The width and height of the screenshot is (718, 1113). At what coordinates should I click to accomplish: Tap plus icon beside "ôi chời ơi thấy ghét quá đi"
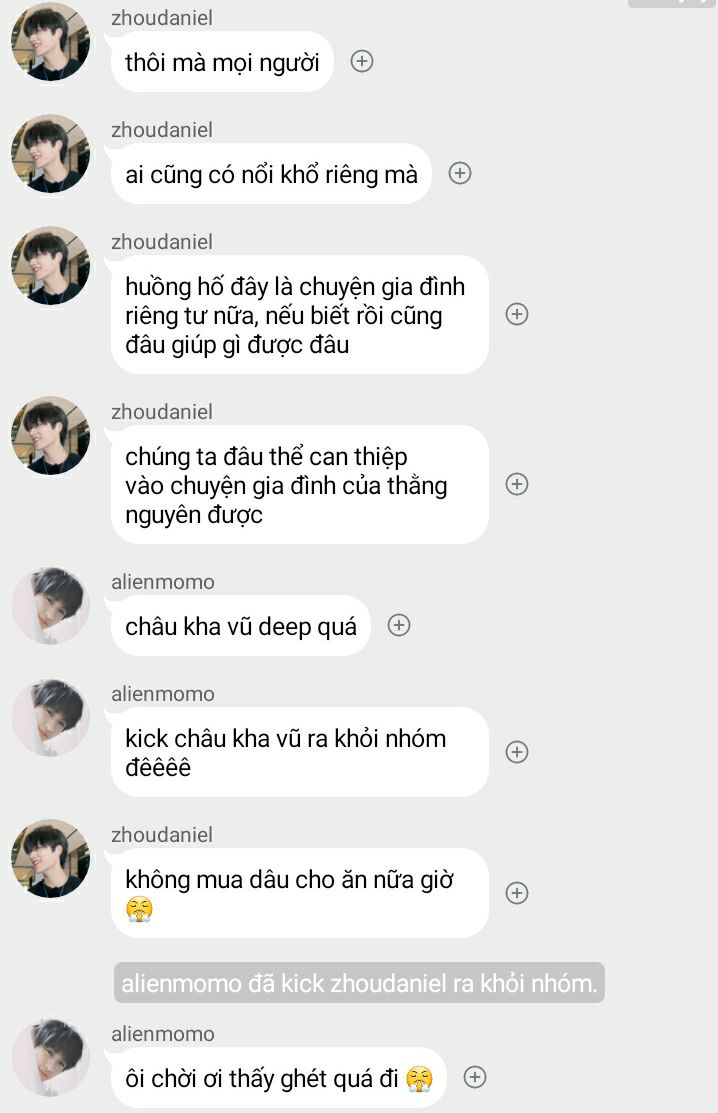pyautogui.click(x=475, y=1077)
